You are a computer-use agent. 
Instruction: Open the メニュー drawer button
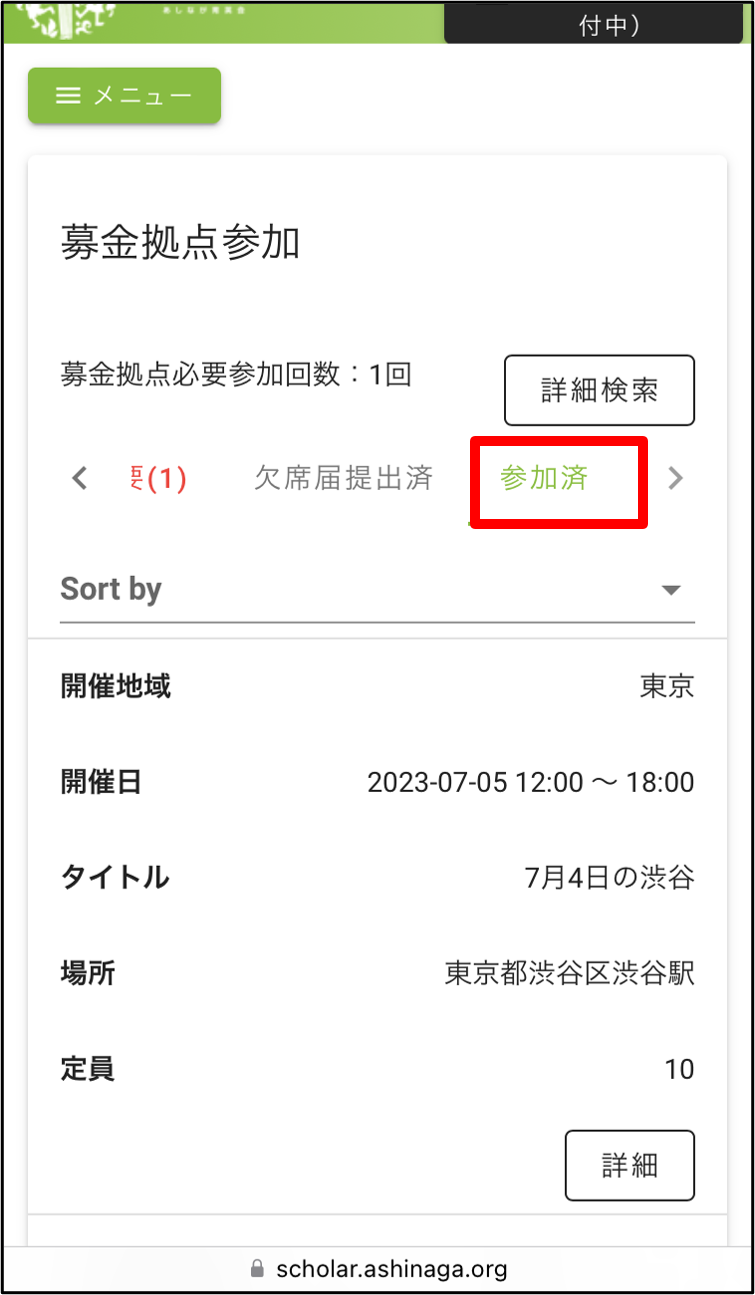(124, 96)
